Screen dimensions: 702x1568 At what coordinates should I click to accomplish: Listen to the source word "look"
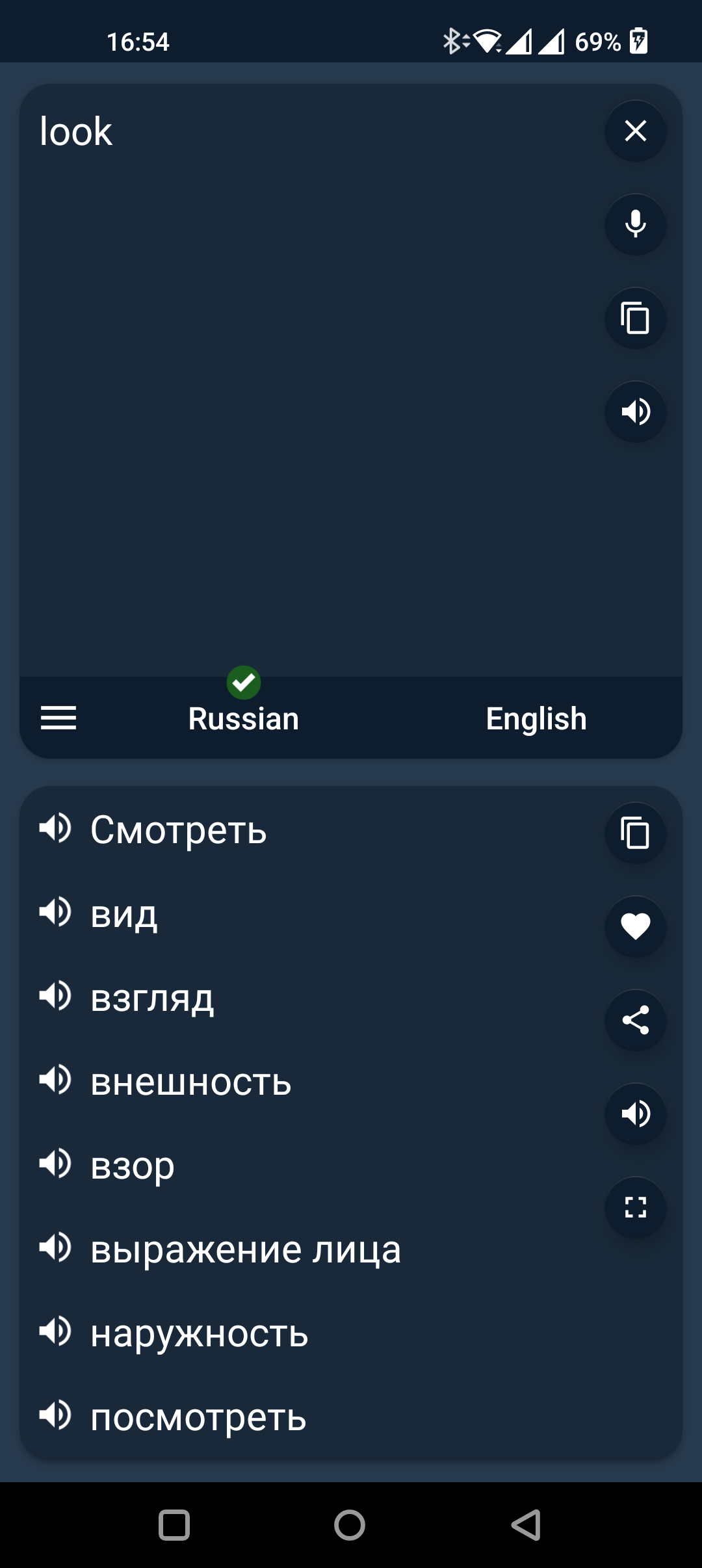[635, 412]
